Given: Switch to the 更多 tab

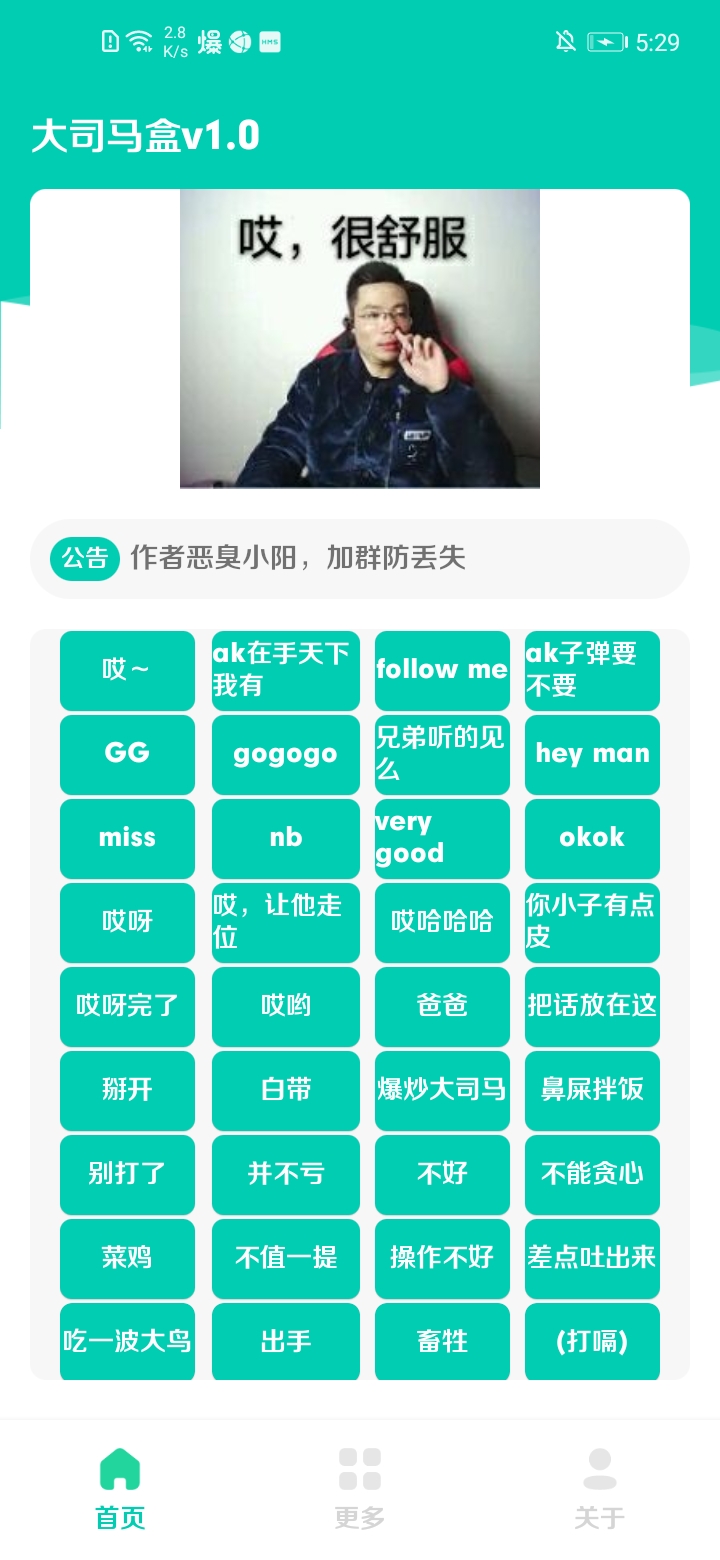Looking at the screenshot, I should tap(360, 1488).
